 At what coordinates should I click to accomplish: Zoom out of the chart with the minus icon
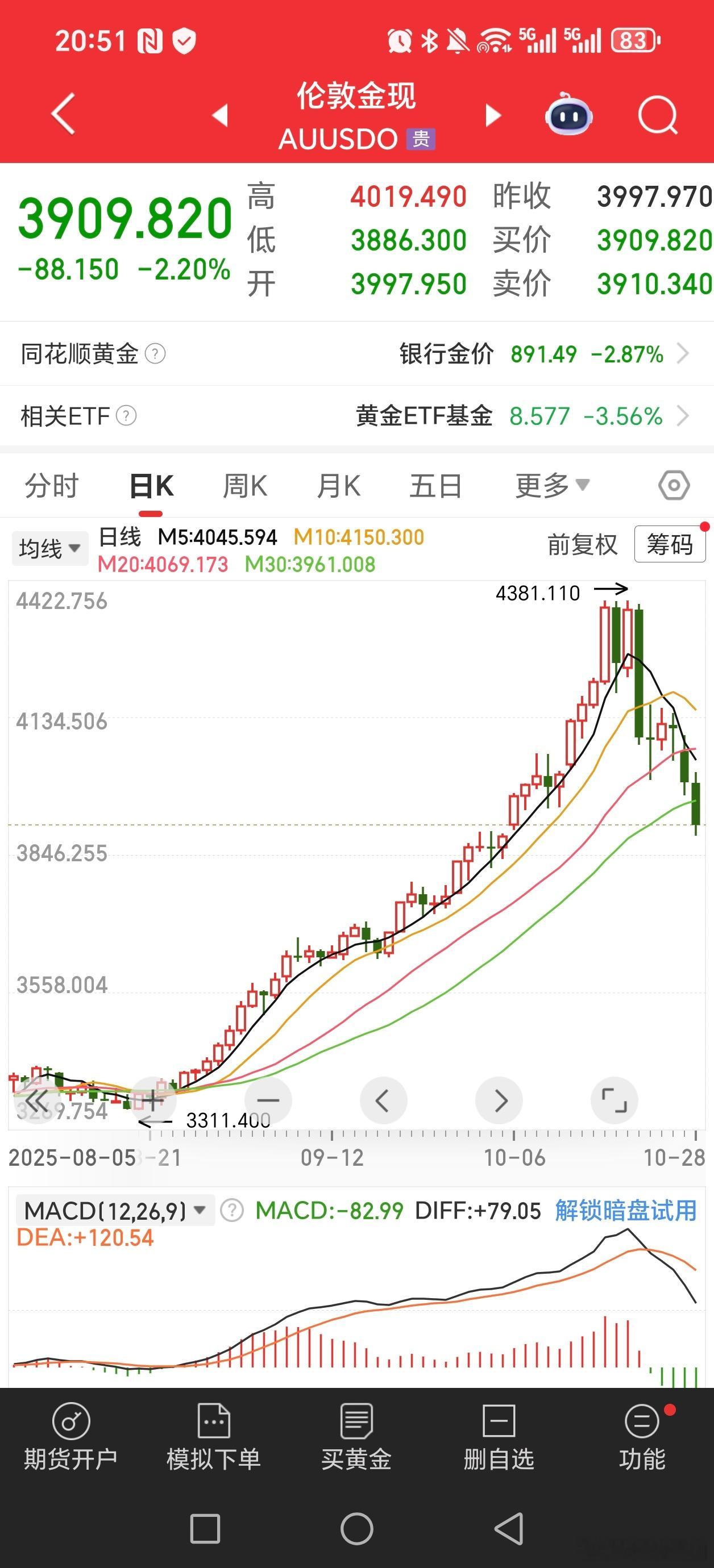[x=267, y=1099]
